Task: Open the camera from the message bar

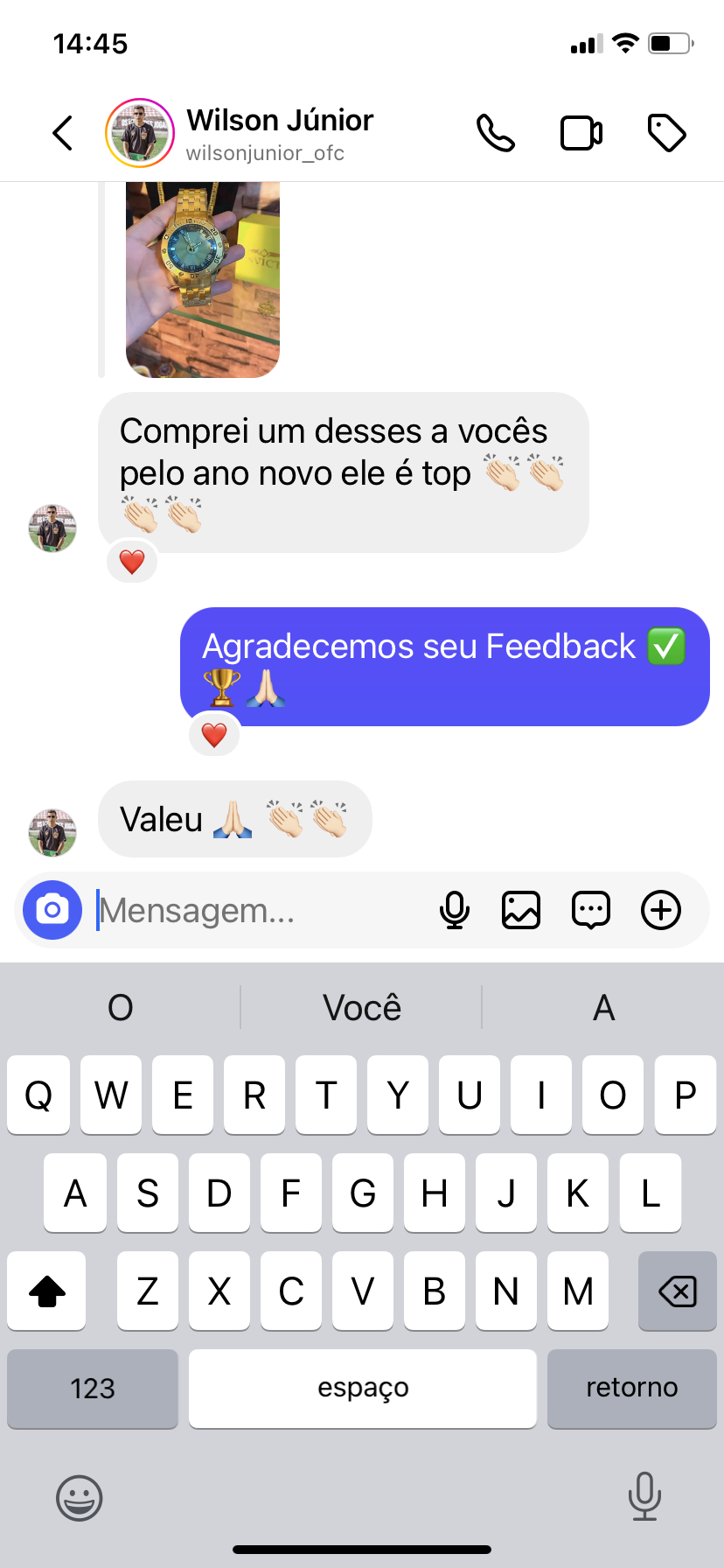Action: tap(52, 910)
